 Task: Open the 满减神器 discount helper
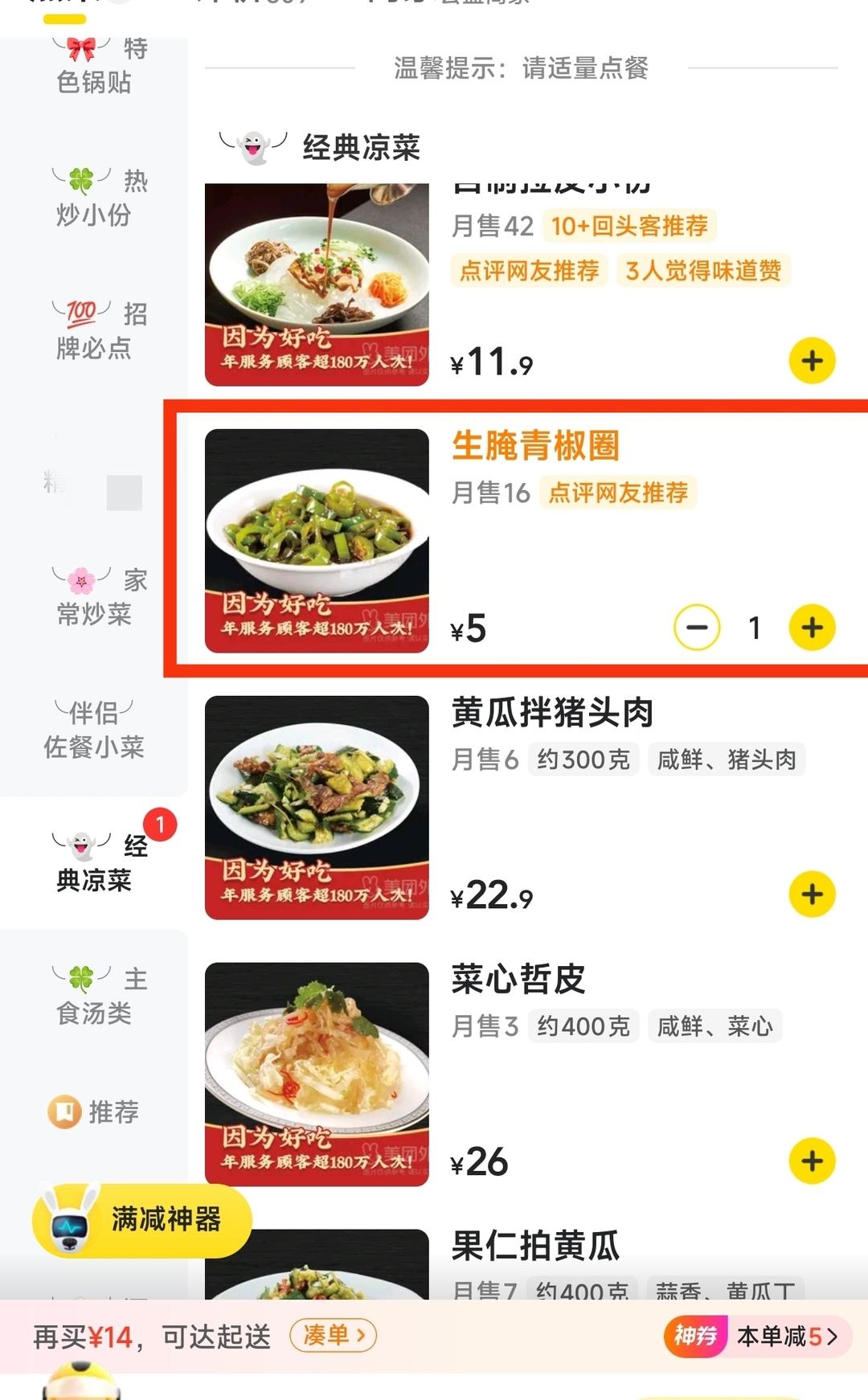click(x=142, y=1220)
